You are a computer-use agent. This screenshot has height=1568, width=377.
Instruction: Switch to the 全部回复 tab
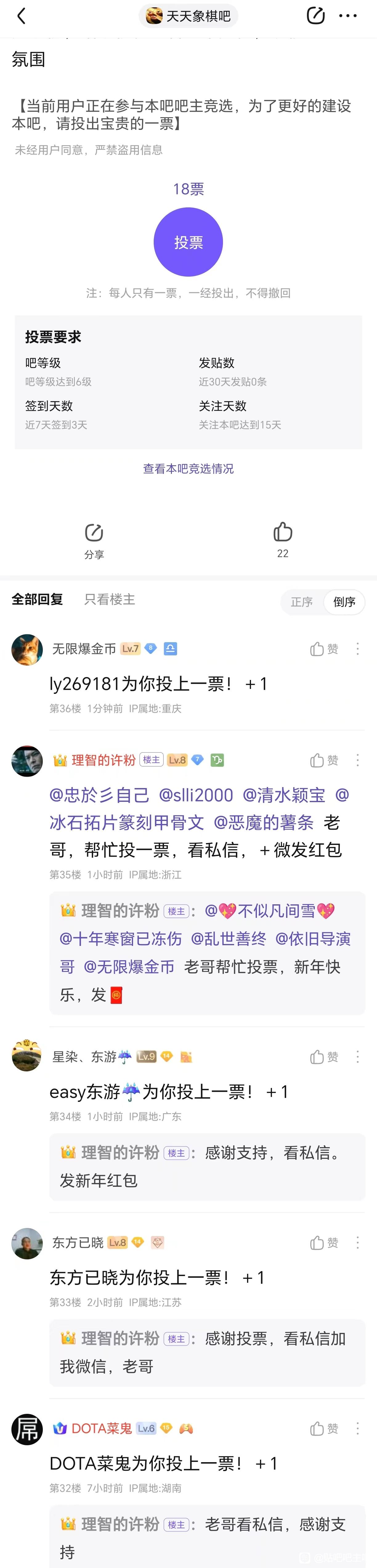[37, 600]
